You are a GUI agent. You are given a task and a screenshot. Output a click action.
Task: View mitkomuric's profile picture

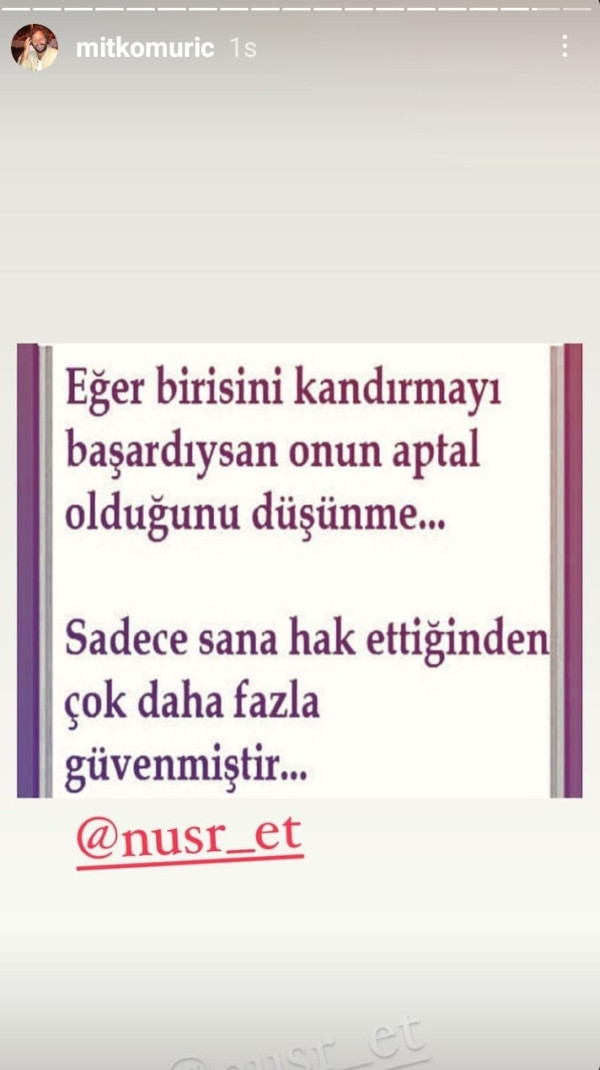click(34, 47)
